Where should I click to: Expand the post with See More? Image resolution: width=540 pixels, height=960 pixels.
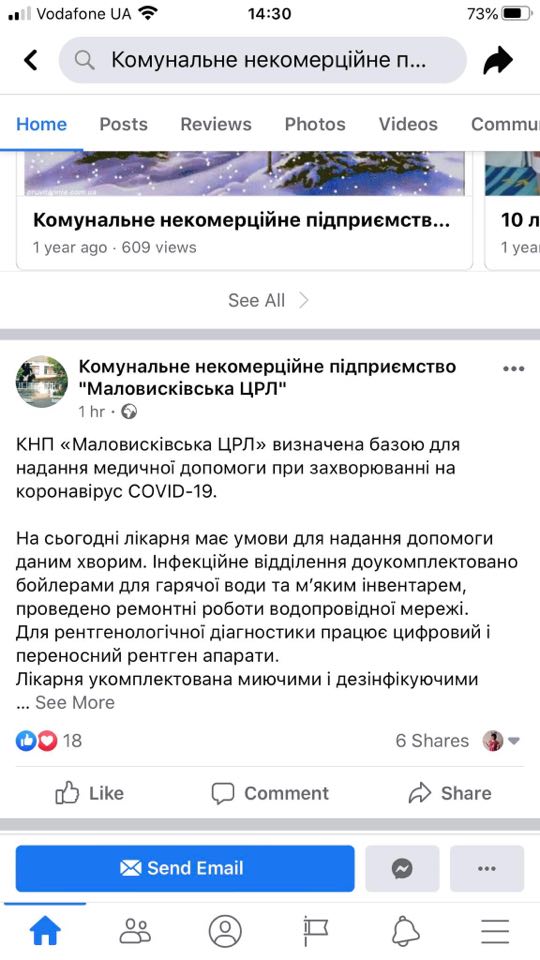(x=75, y=702)
